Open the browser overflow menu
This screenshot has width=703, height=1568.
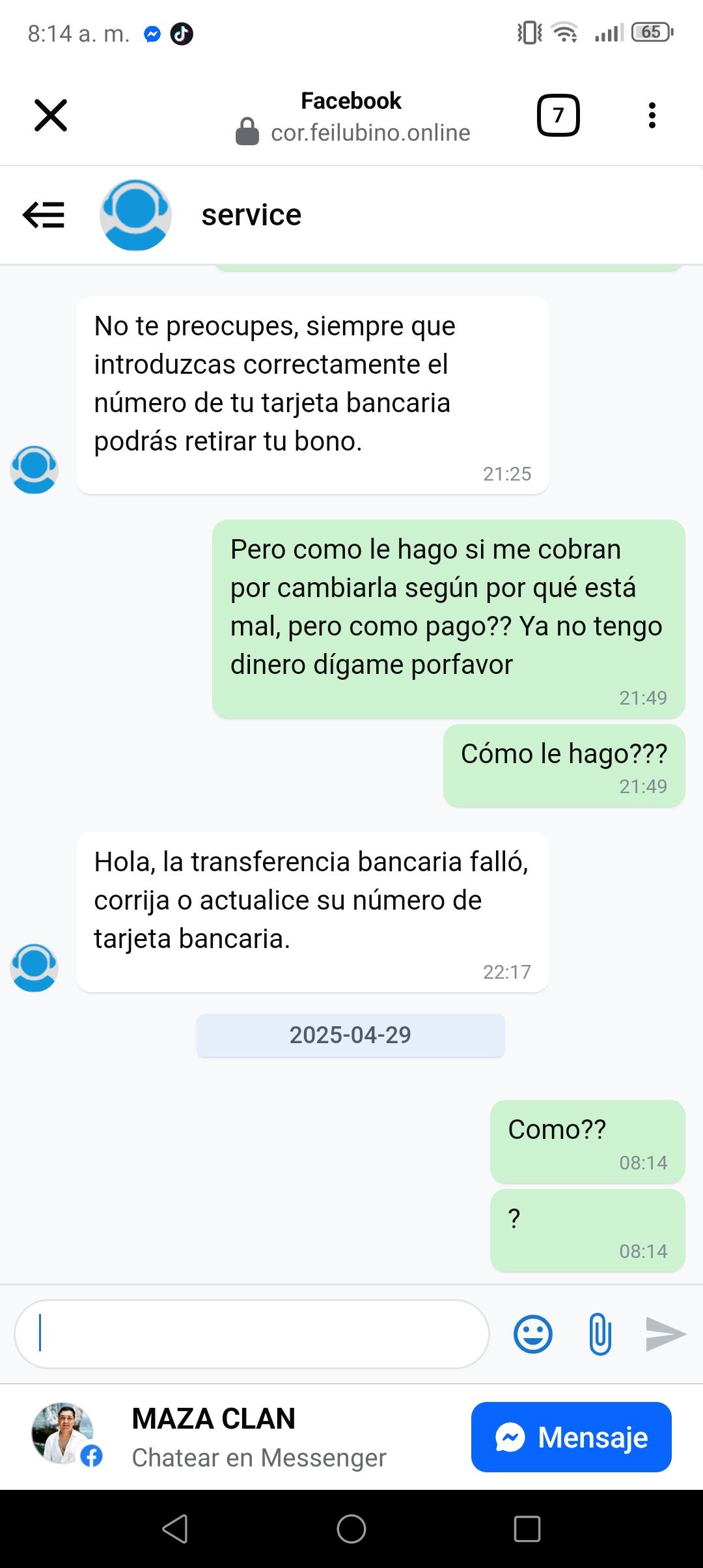click(x=652, y=116)
